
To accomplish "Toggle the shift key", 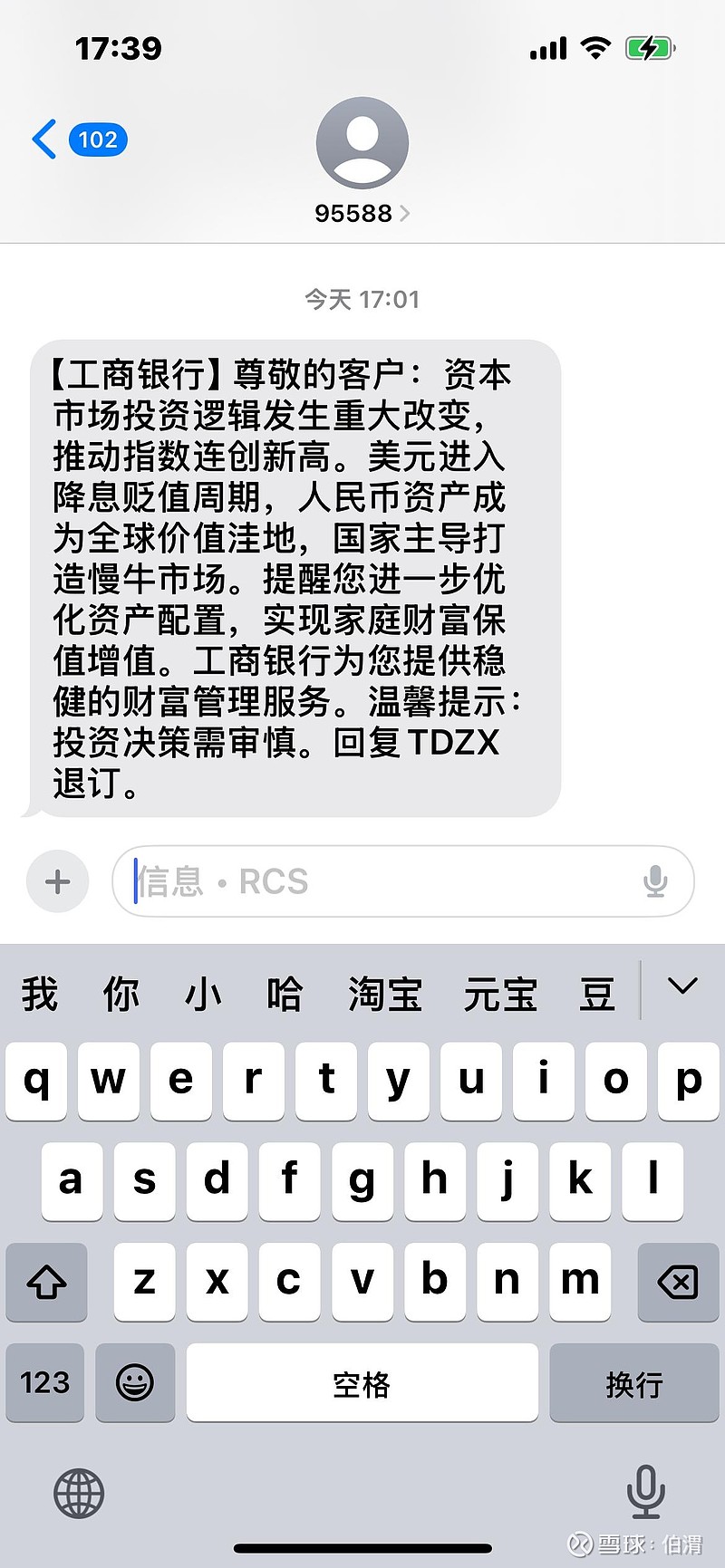I will [x=46, y=1282].
